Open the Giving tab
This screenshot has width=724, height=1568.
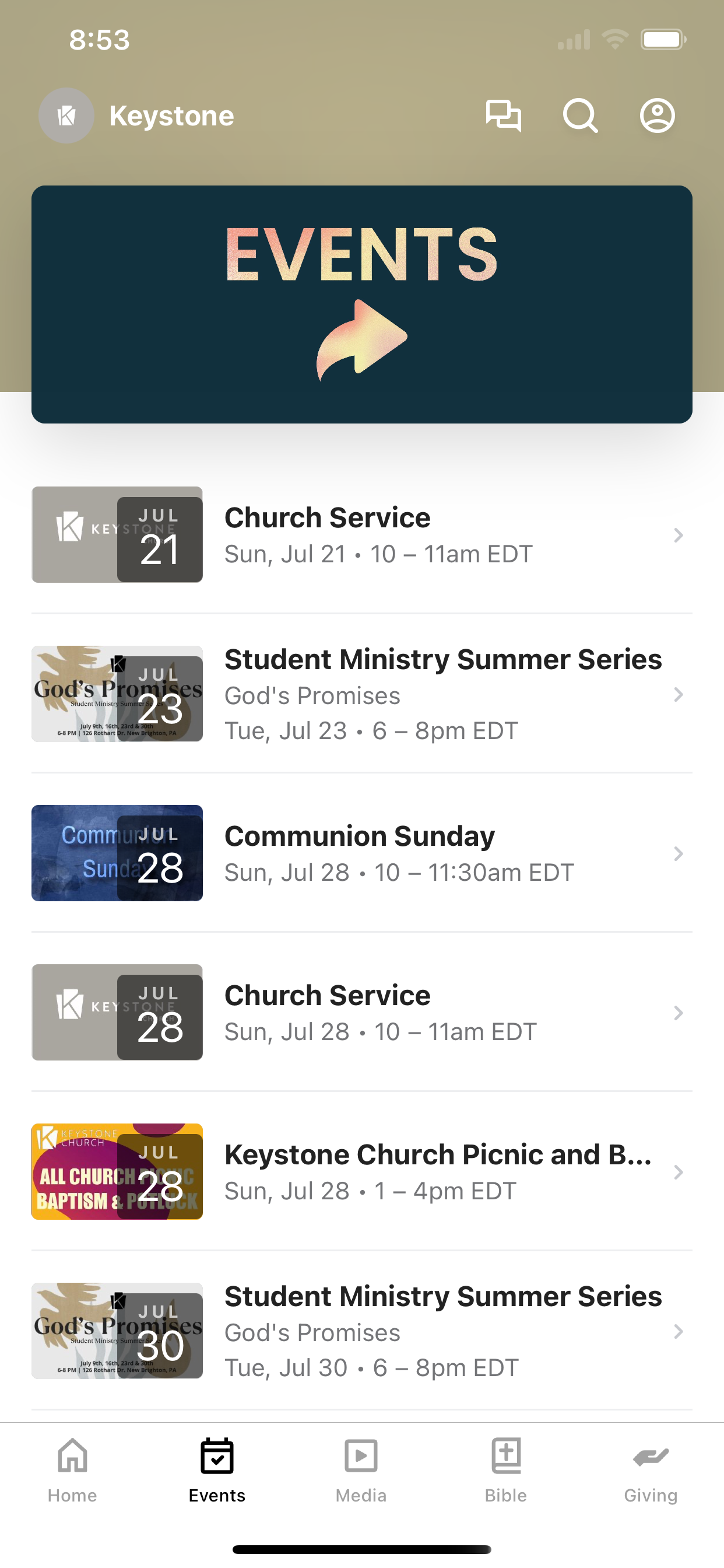651,1470
